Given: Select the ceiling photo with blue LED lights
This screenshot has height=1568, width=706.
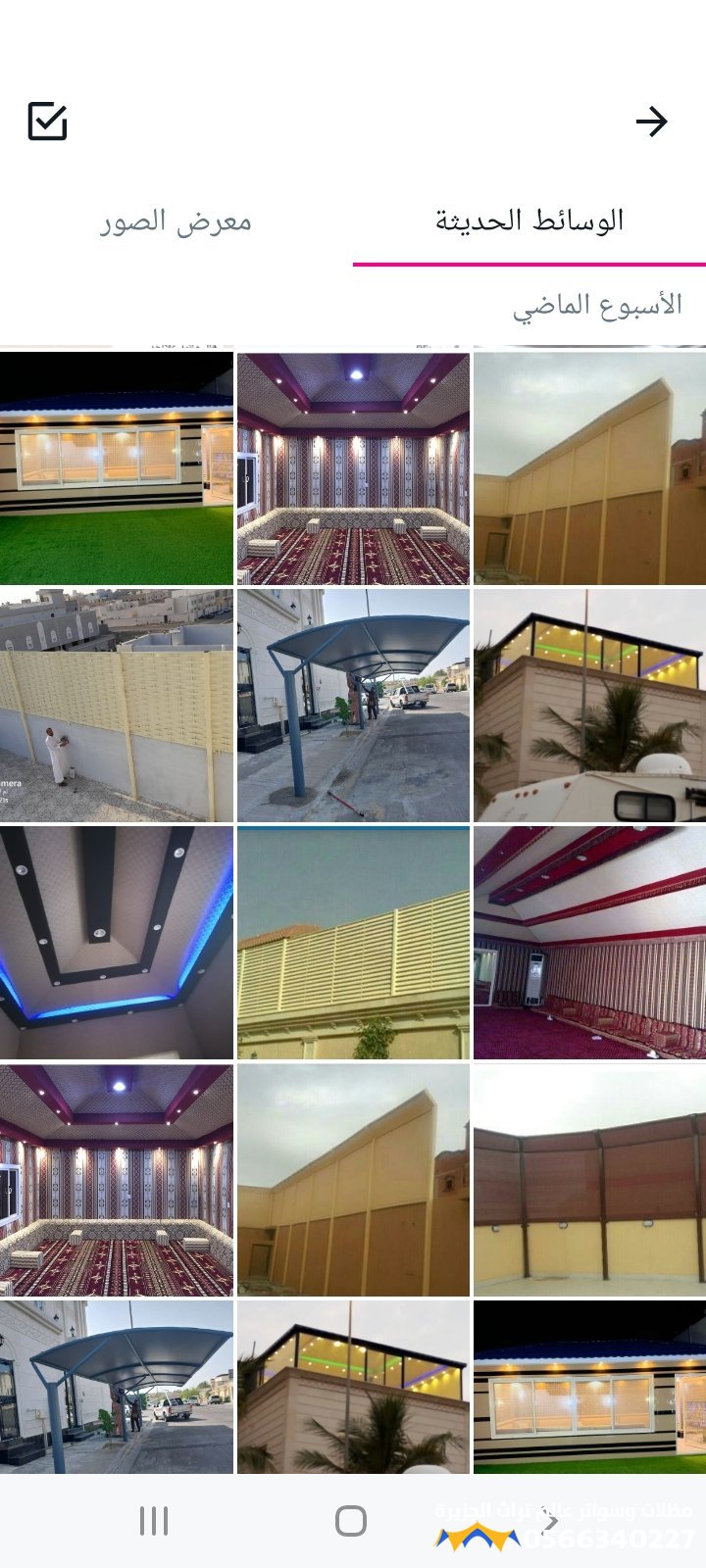Looking at the screenshot, I should (117, 943).
